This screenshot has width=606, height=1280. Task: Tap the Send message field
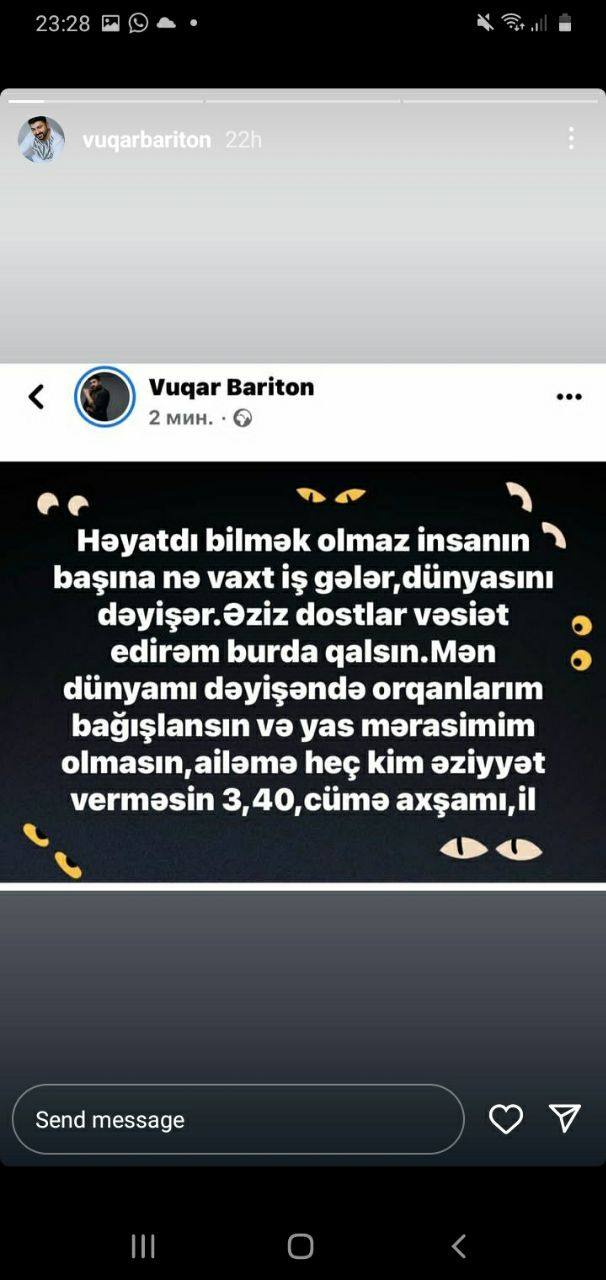click(238, 1119)
